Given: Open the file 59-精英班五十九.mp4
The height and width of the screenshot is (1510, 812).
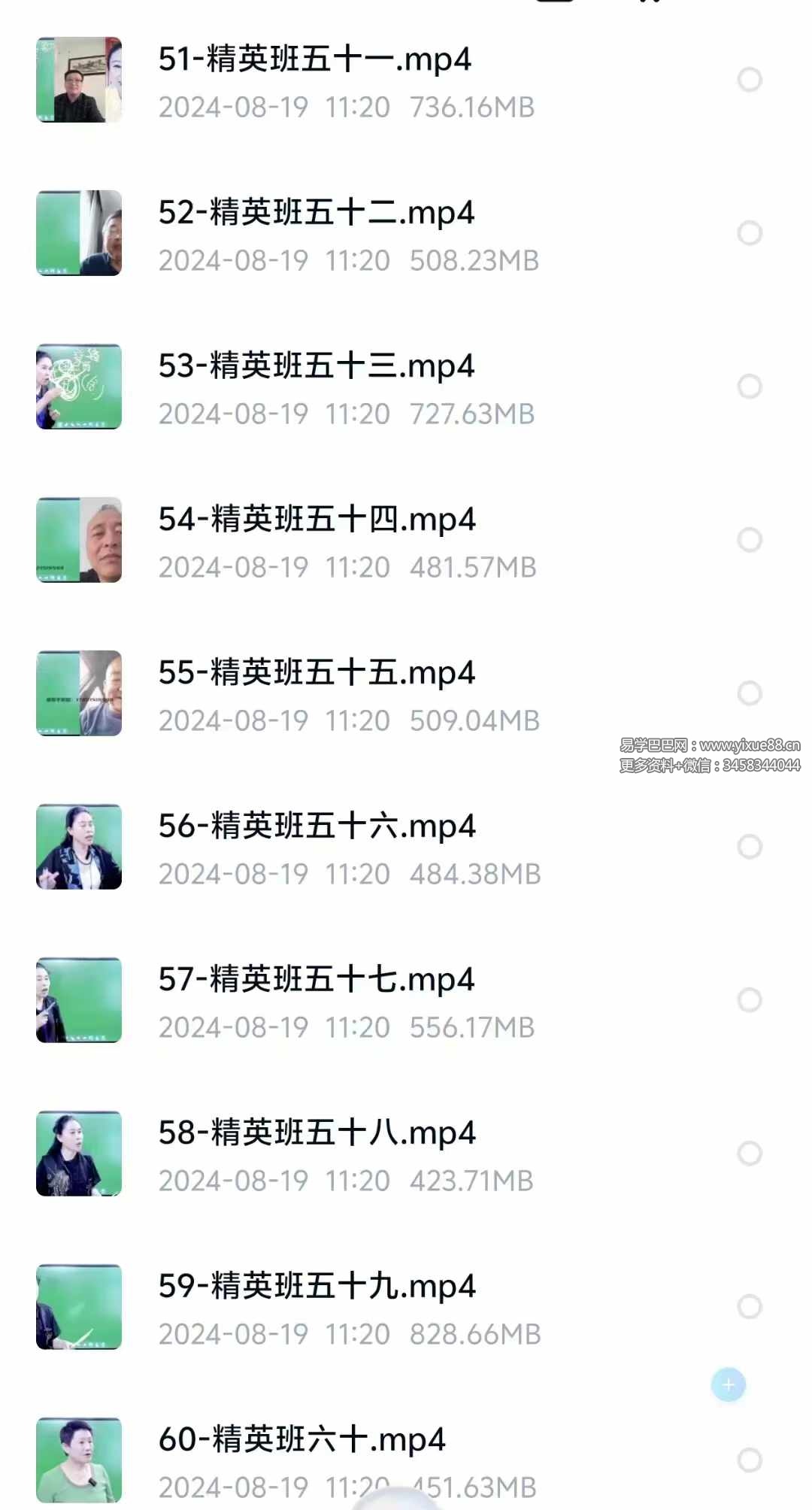Looking at the screenshot, I should [317, 1286].
